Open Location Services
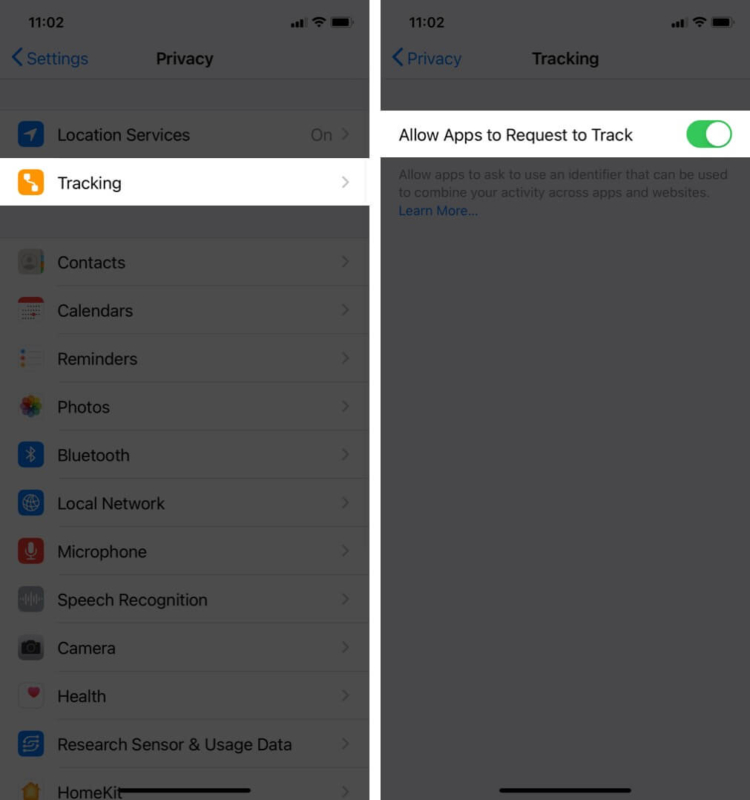This screenshot has height=800, width=750. coord(184,135)
